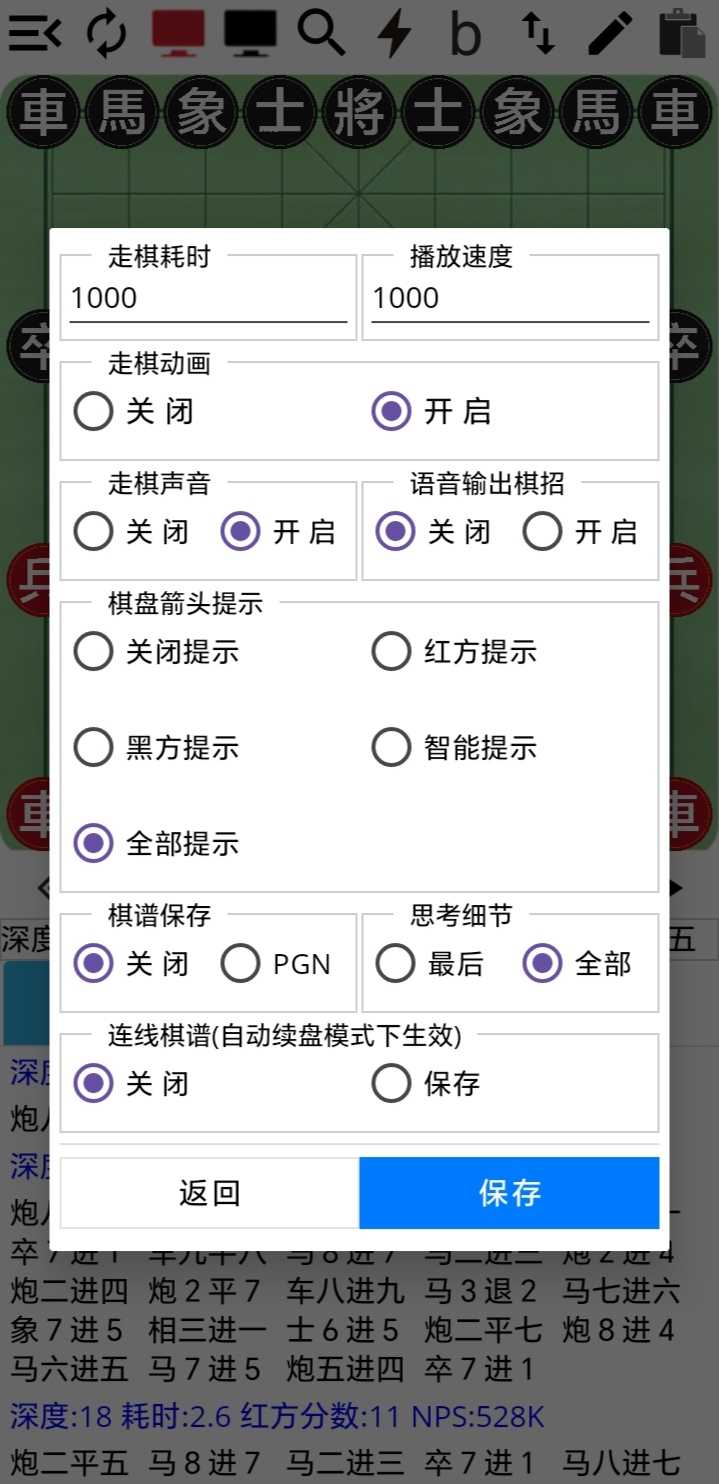This screenshot has height=1484, width=719.
Task: Tap the blue 保存 button
Action: [x=509, y=1193]
